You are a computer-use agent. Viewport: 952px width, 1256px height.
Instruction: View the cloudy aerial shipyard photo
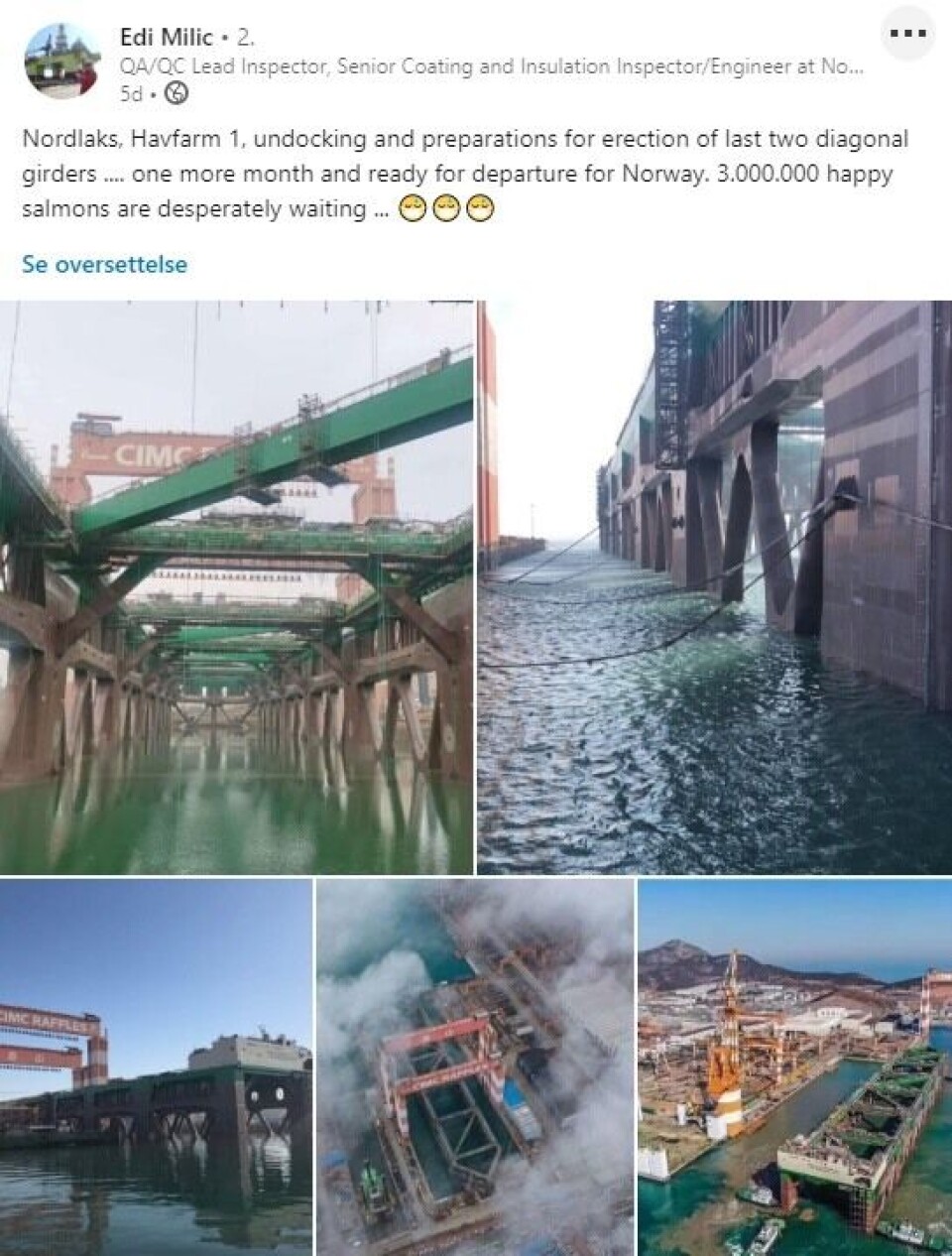coord(474,1067)
